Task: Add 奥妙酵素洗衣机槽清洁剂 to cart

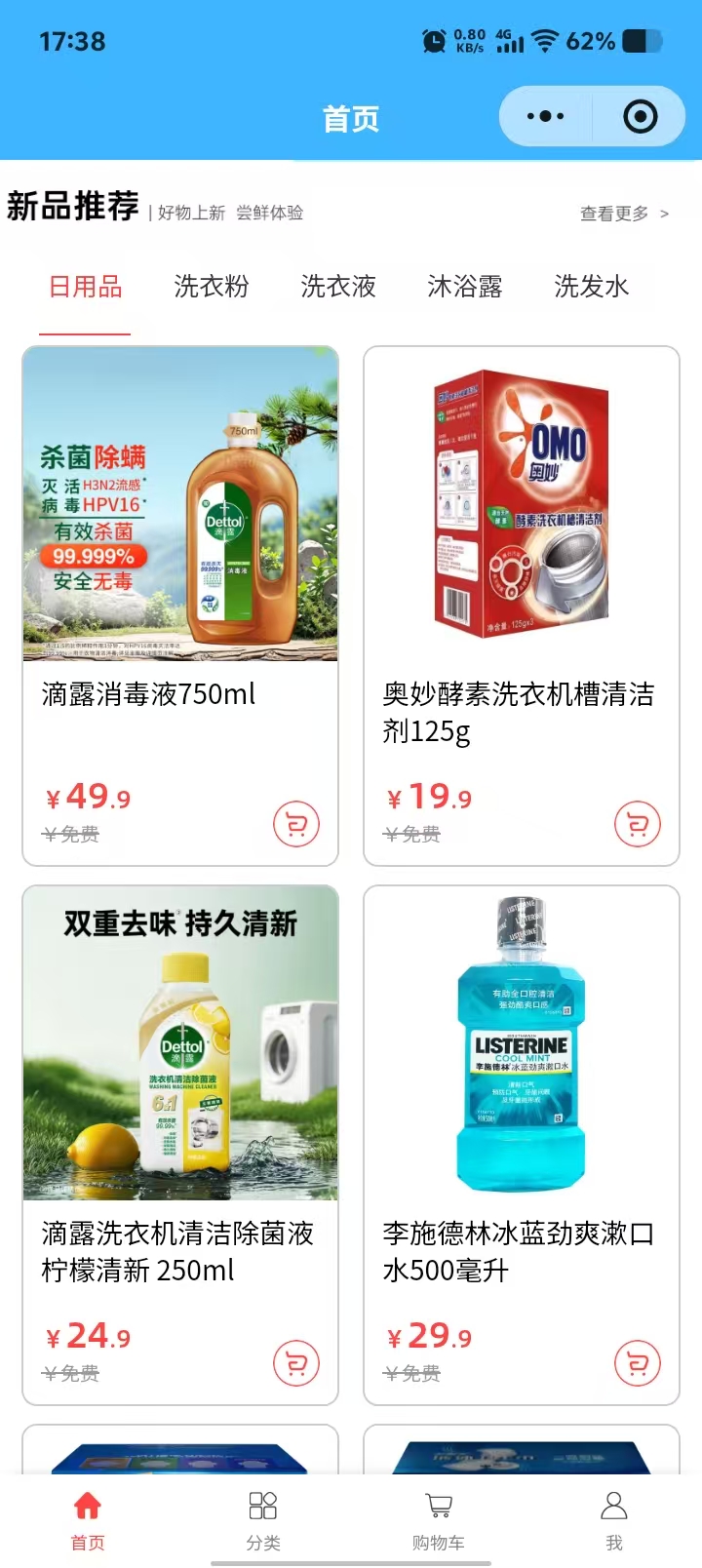Action: pyautogui.click(x=638, y=825)
